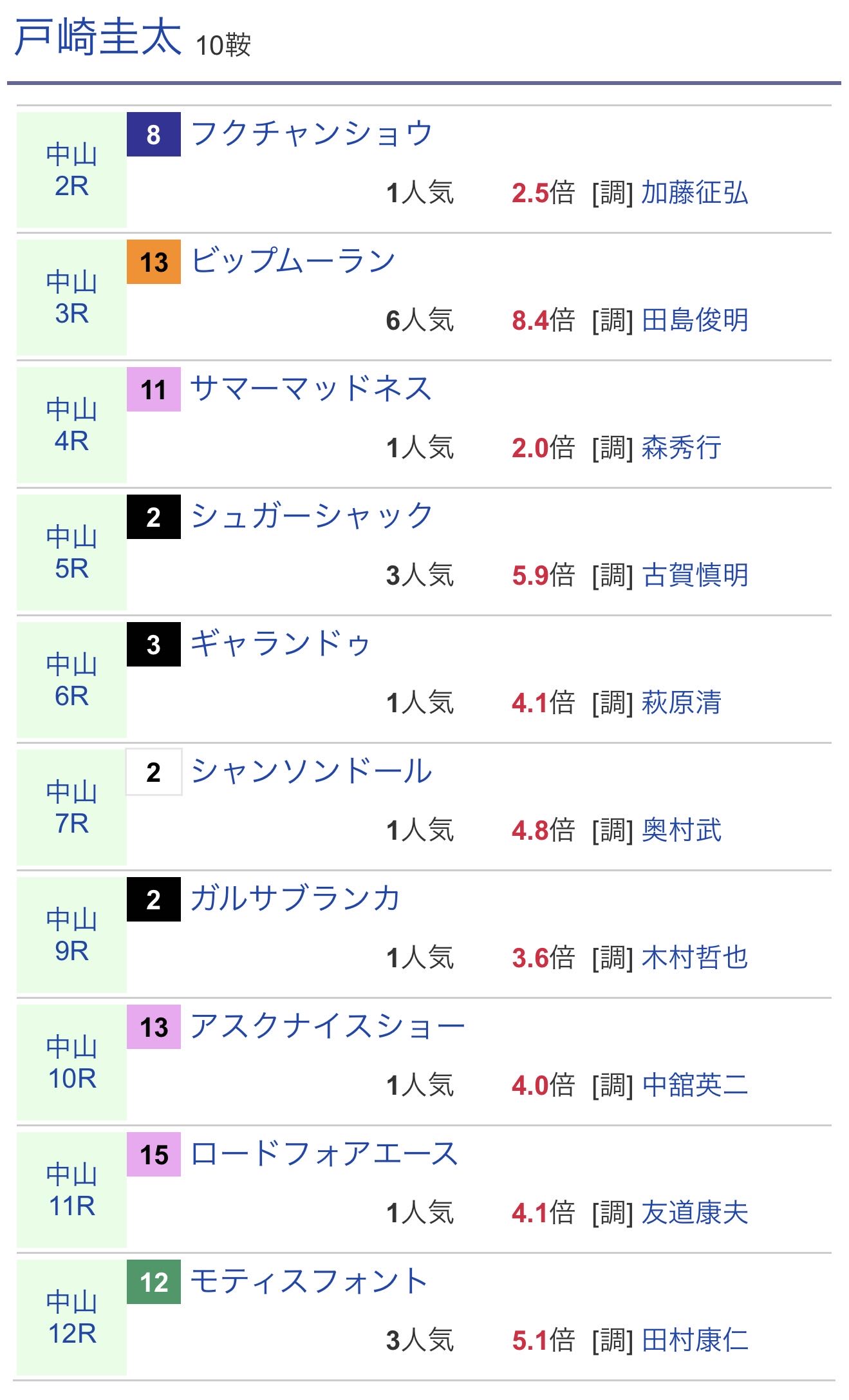This screenshot has width=849, height=1400.
Task: View trainer 萩原清's page
Action: [682, 703]
